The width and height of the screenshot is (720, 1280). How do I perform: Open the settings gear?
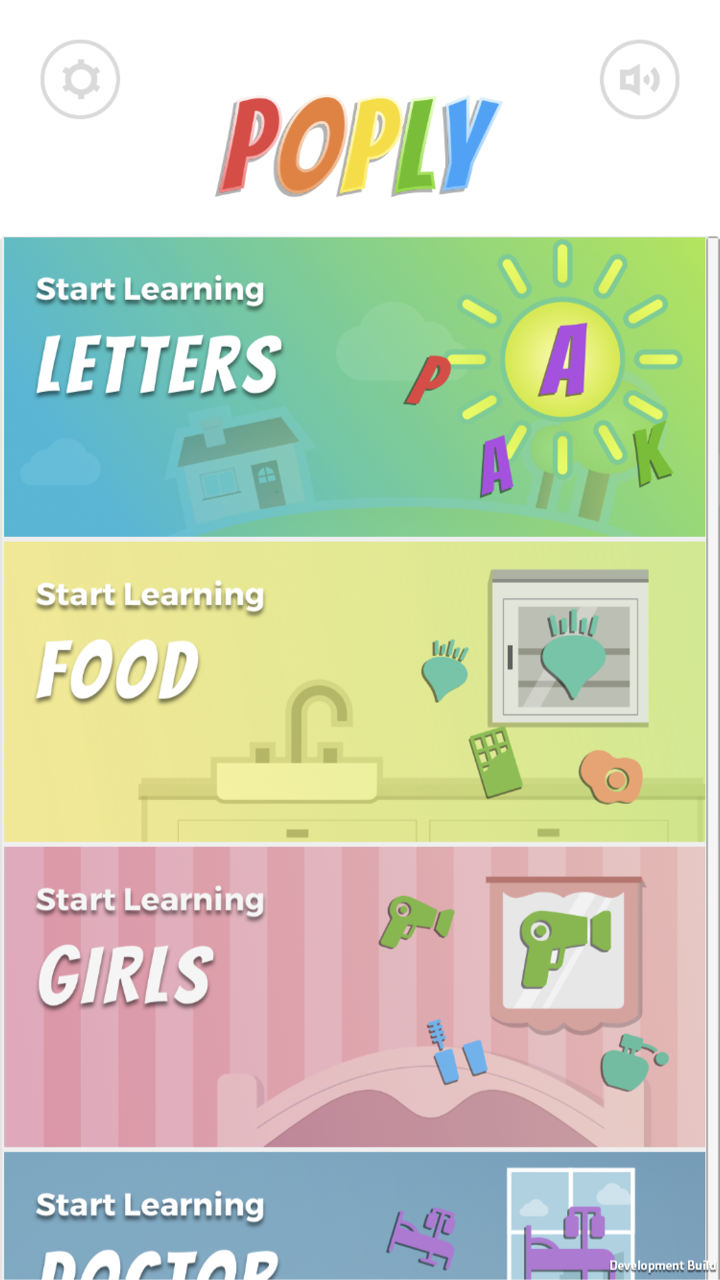click(x=80, y=79)
